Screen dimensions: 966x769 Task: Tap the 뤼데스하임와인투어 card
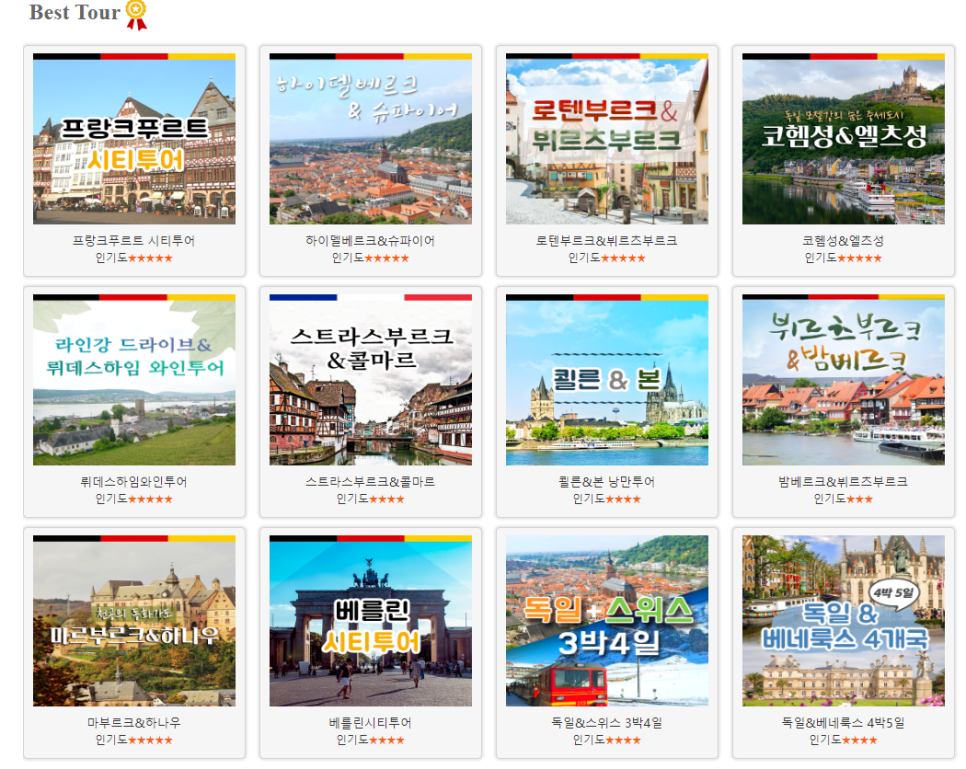(134, 381)
